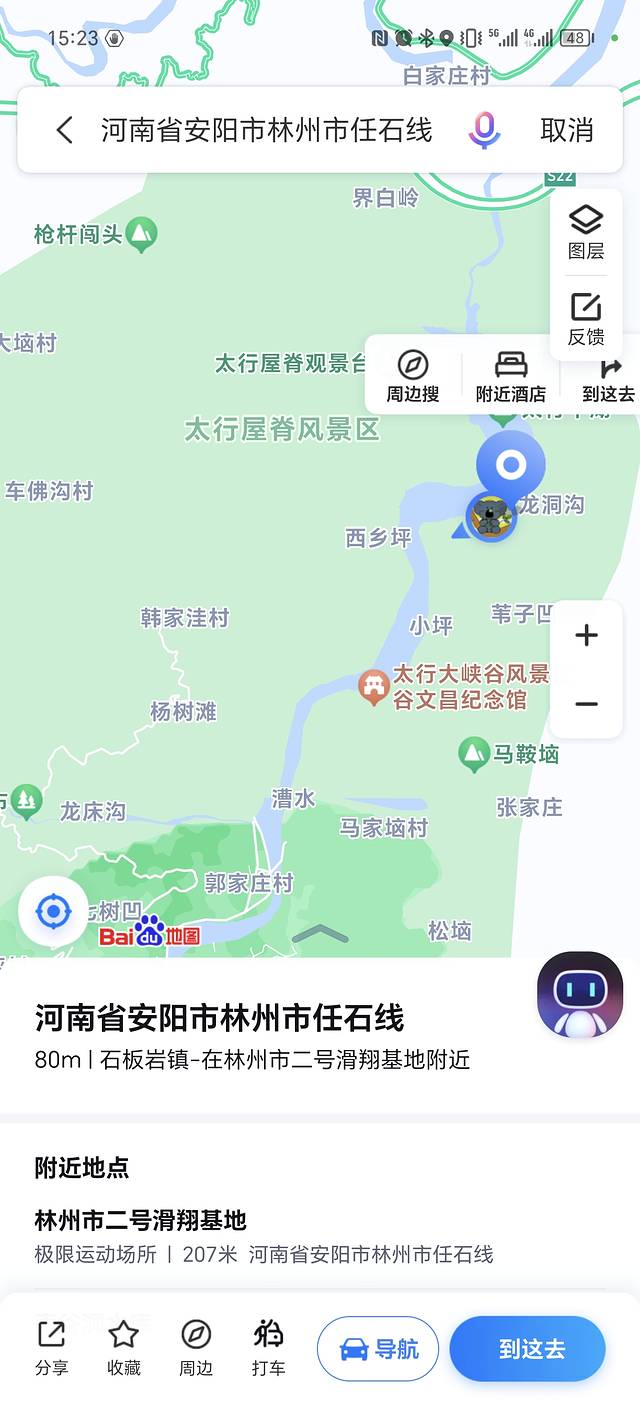
Task: Hail a ride with 打车
Action: (268, 1347)
